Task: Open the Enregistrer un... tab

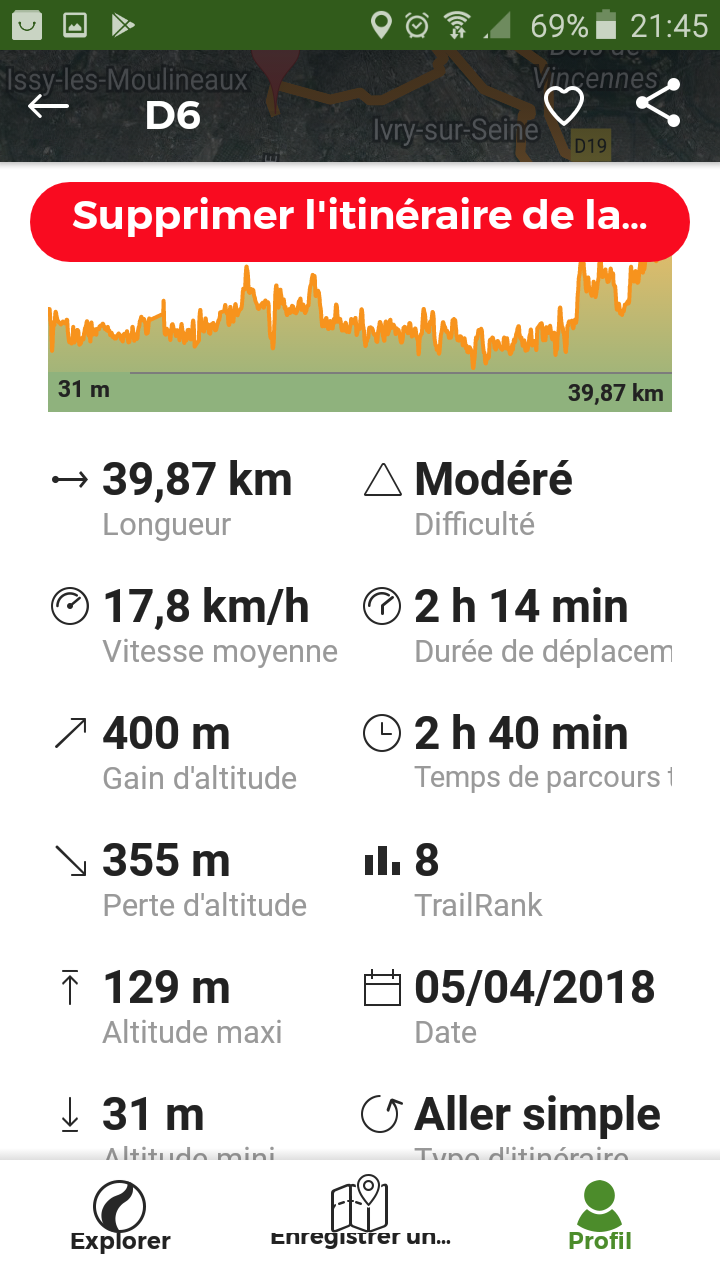Action: pos(360,1213)
